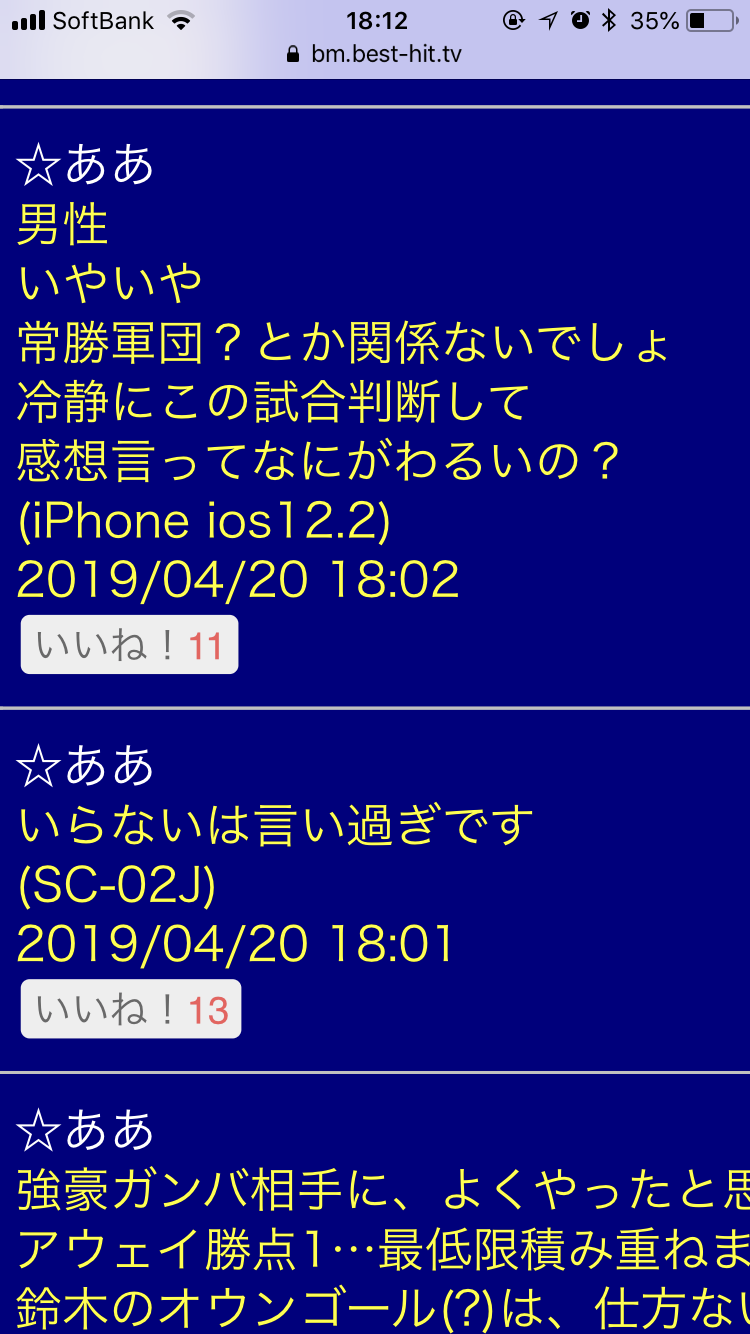Image resolution: width=750 pixels, height=1334 pixels.
Task: Like the 18:01 comment with 13 likes
Action: pyautogui.click(x=131, y=1010)
